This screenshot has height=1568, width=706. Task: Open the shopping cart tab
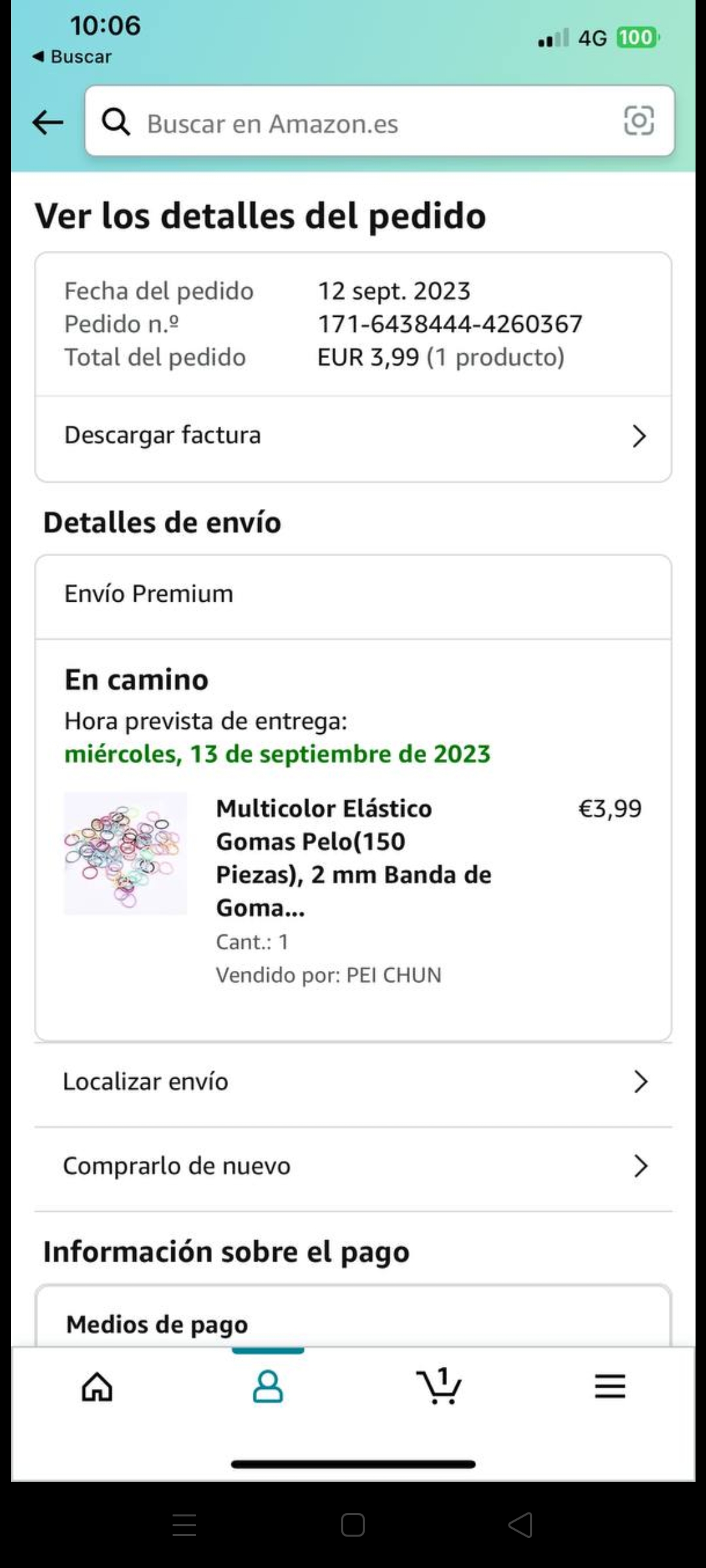click(439, 1386)
